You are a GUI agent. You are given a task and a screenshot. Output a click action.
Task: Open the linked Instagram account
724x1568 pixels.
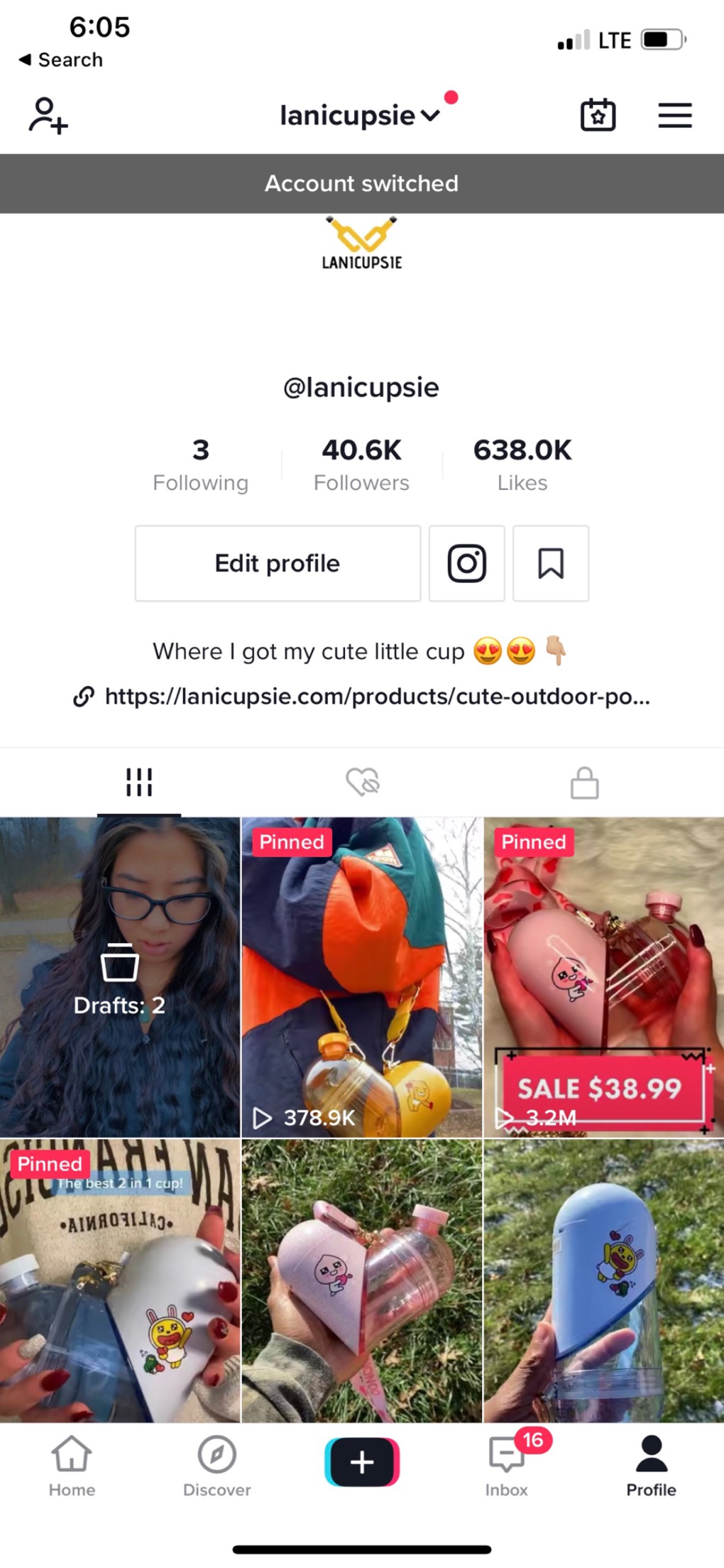[x=466, y=564]
